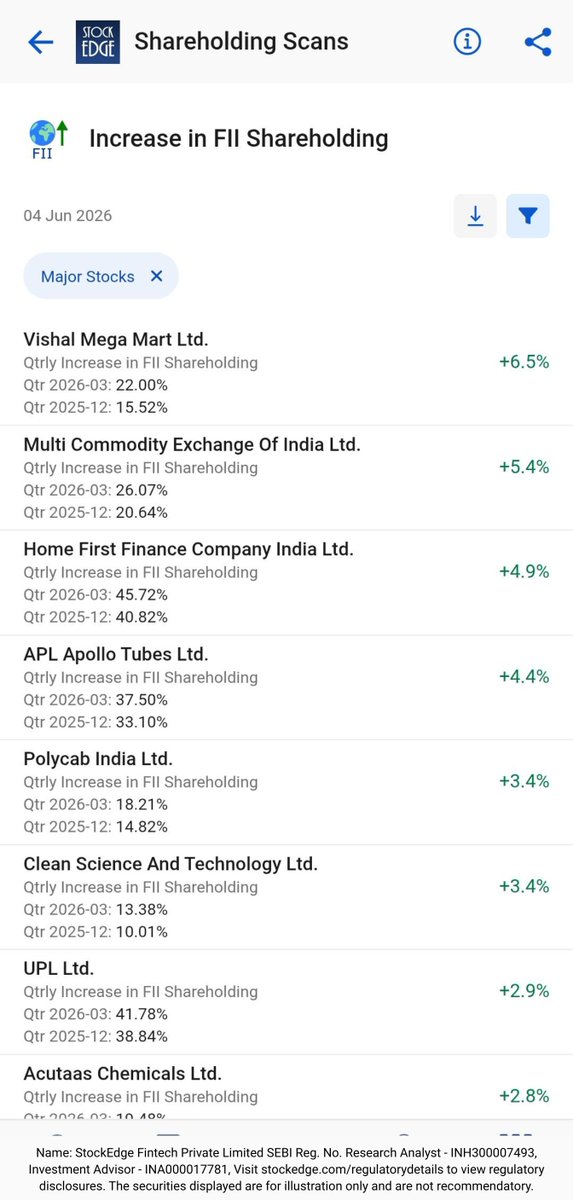Open Polycab India Ltd. entry

click(286, 793)
